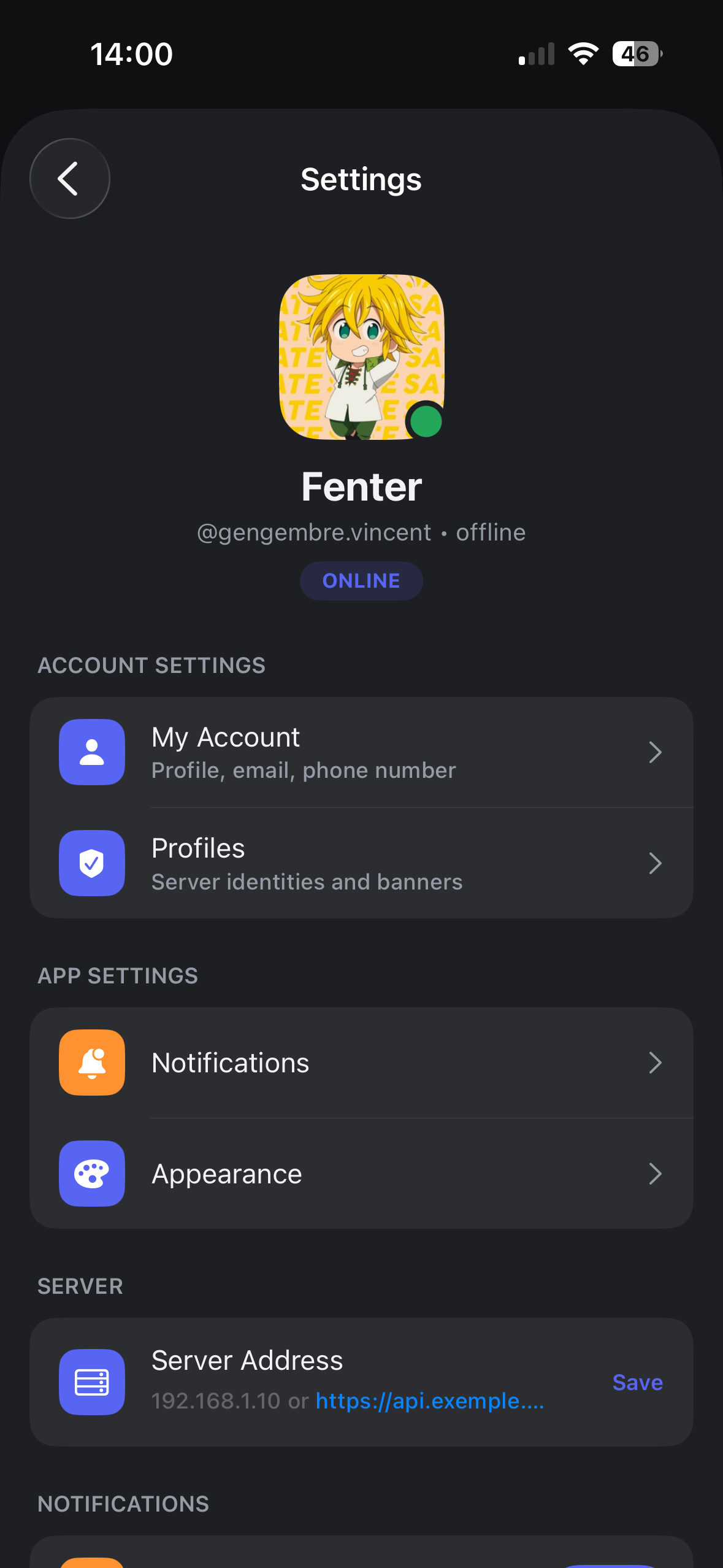The width and height of the screenshot is (723, 1568).
Task: Click the battery indicator in status bar
Action: [x=636, y=55]
